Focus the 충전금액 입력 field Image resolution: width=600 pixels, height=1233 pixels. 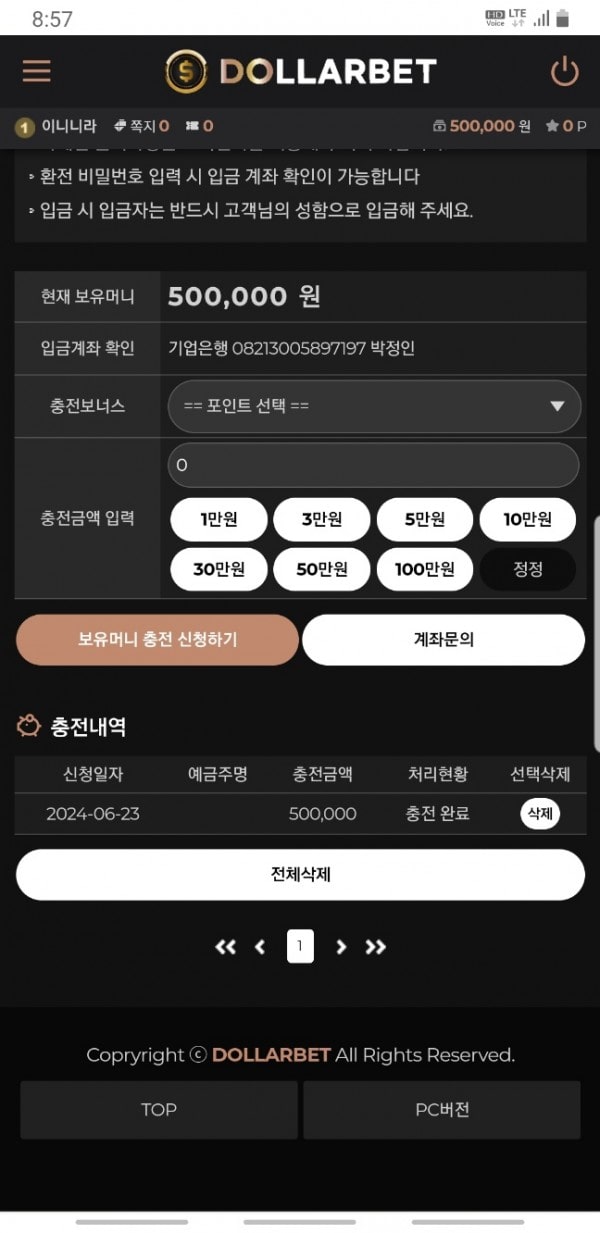coord(374,465)
